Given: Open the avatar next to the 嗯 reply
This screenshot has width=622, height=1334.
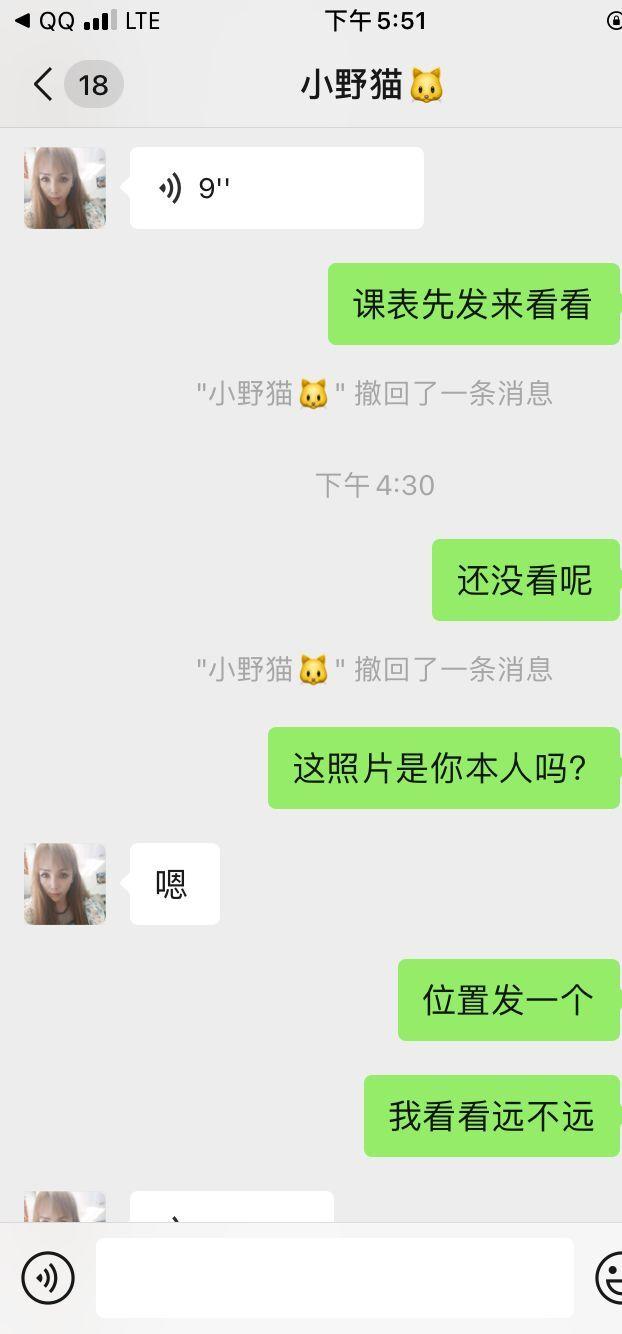Looking at the screenshot, I should (x=65, y=884).
